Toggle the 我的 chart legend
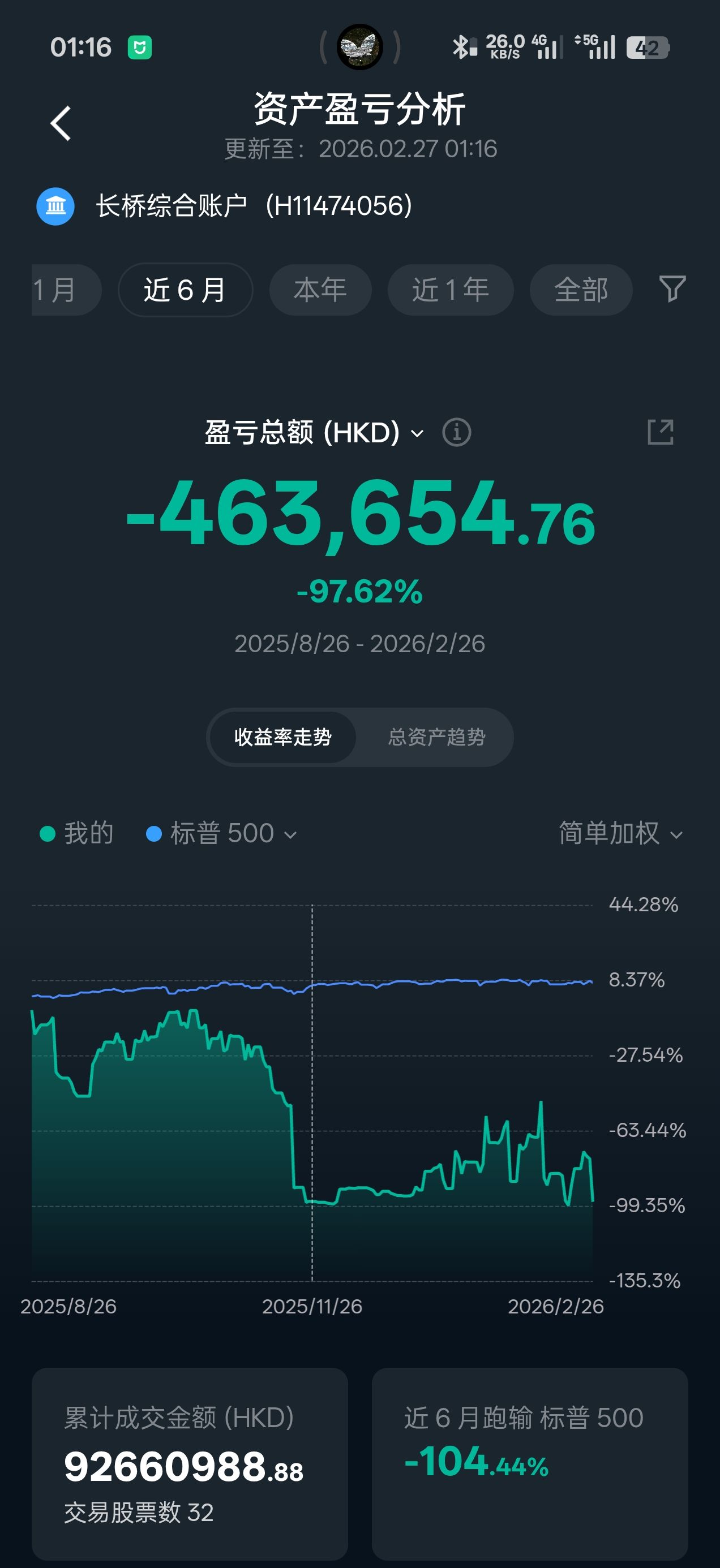Image resolution: width=720 pixels, height=1568 pixels. point(78,833)
